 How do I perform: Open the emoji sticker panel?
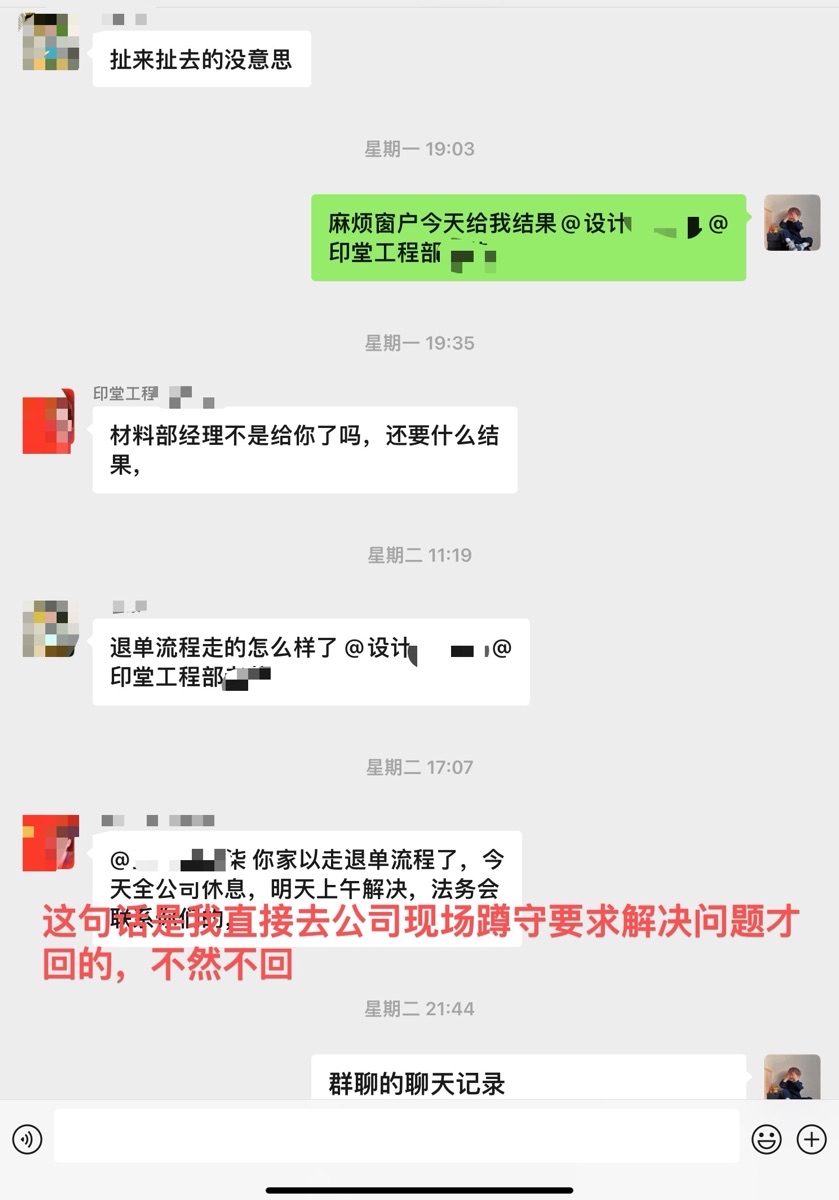766,1139
